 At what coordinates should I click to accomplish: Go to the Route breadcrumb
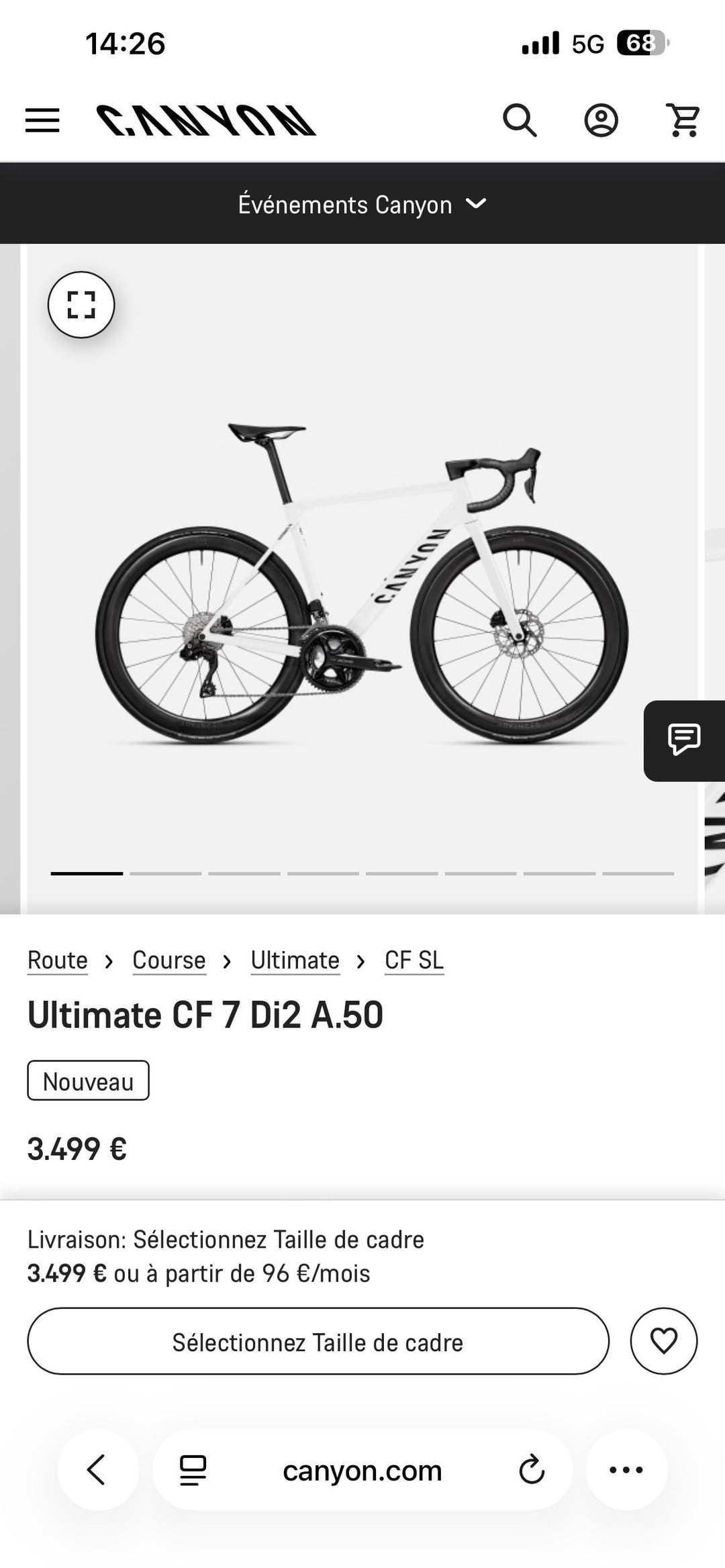click(58, 961)
